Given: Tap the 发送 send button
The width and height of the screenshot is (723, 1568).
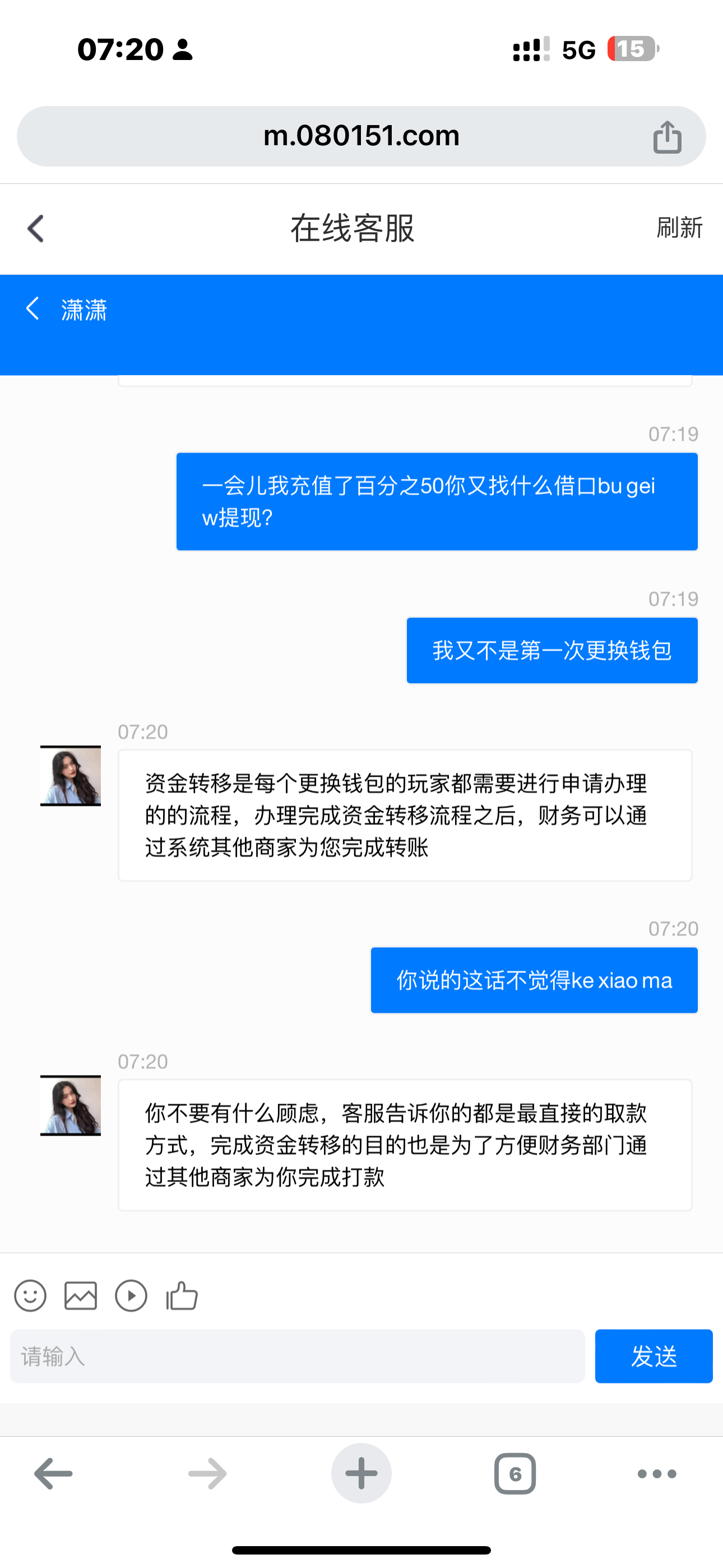Looking at the screenshot, I should tap(653, 1356).
